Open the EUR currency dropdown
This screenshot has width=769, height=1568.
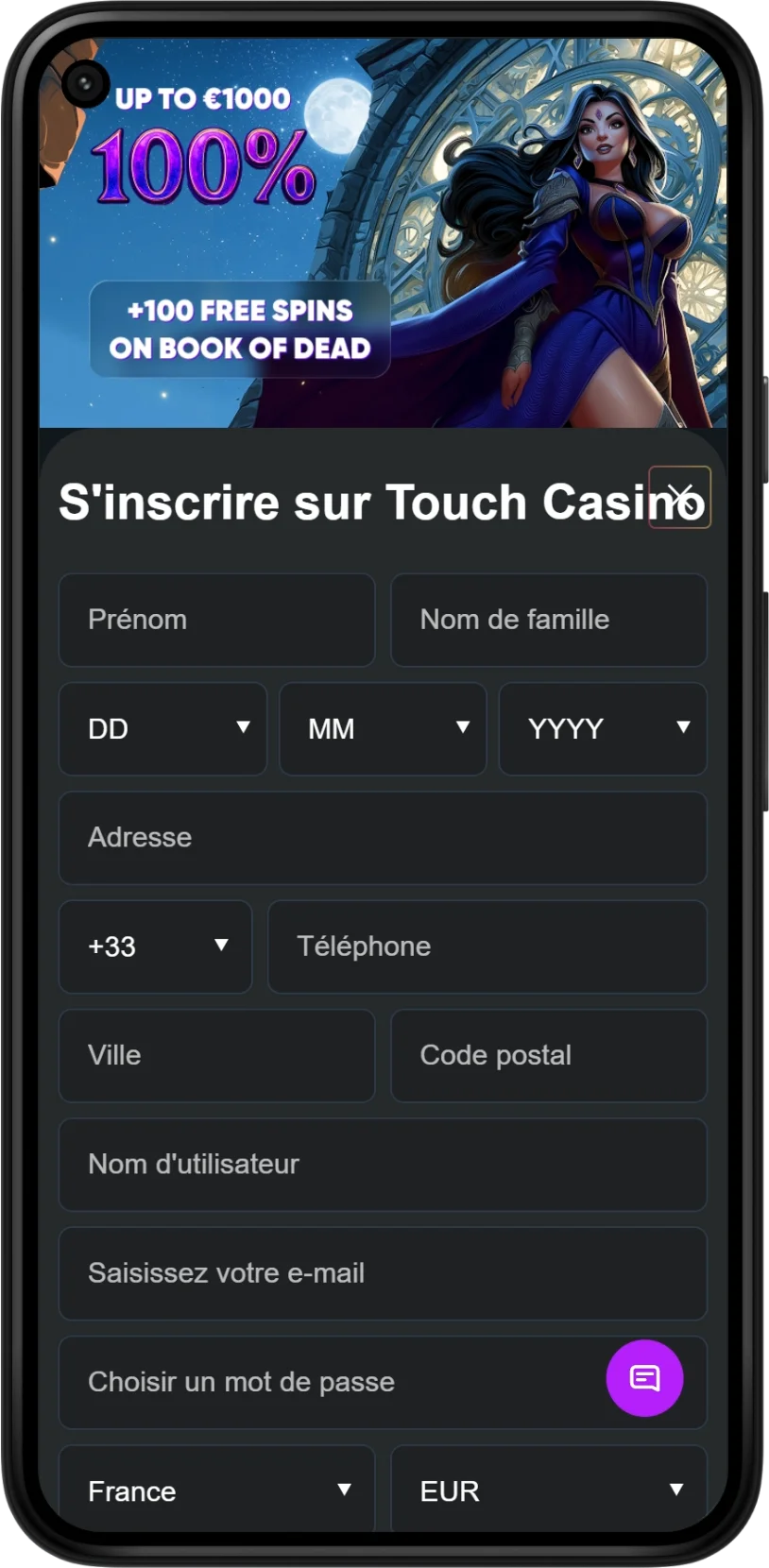coord(548,1490)
